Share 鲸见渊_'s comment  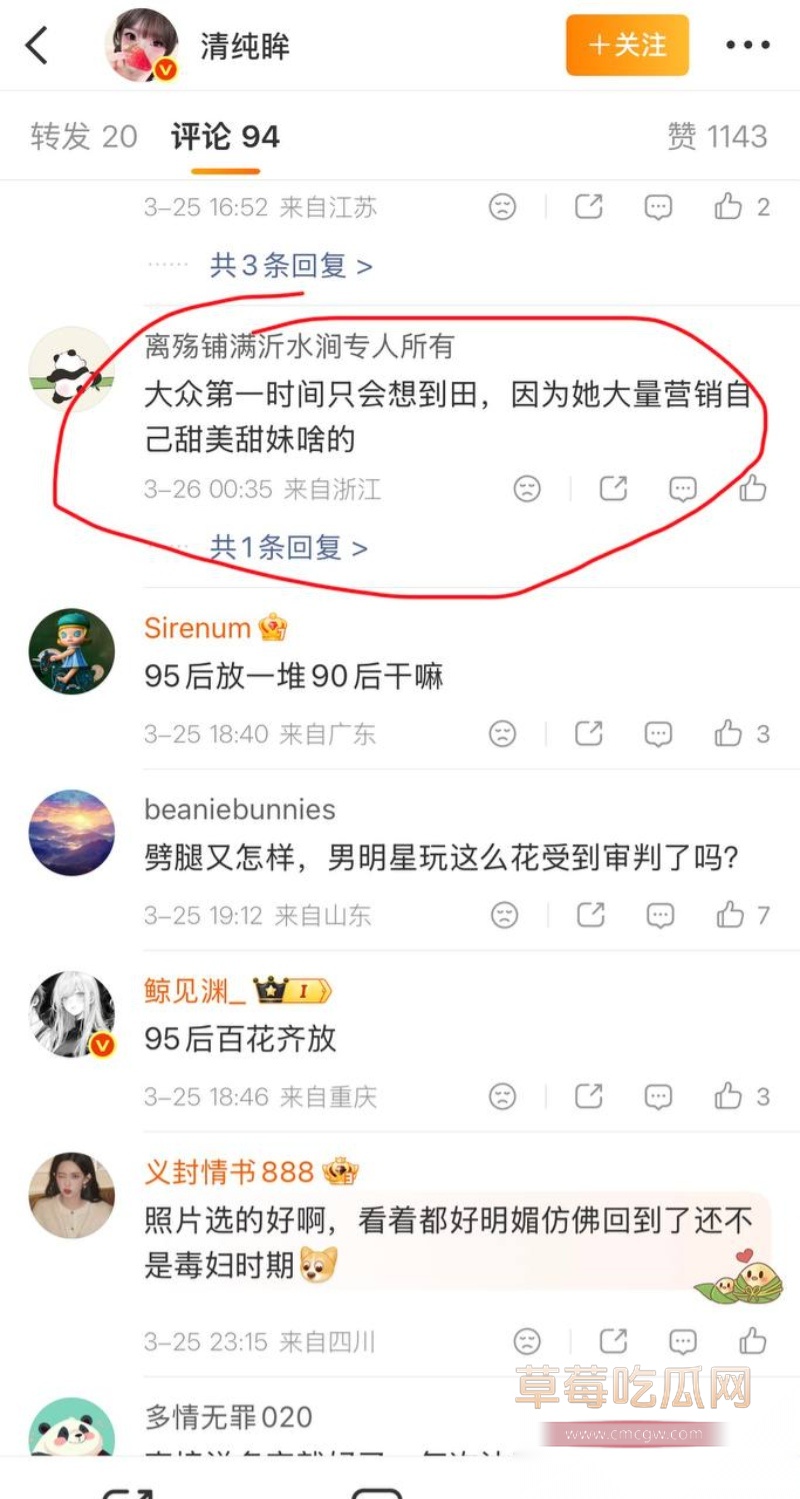(590, 1096)
